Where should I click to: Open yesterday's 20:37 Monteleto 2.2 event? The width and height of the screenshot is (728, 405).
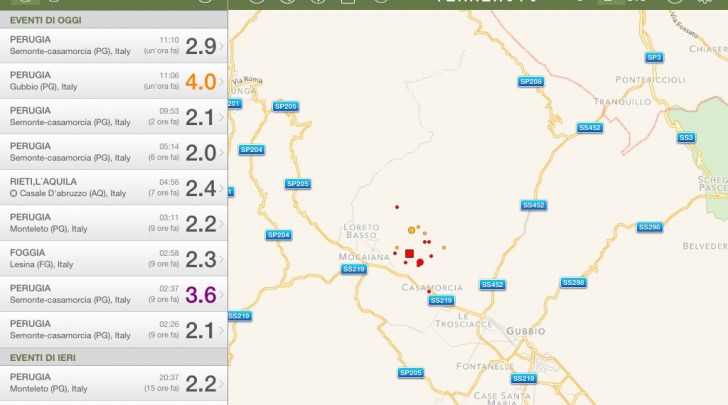pyautogui.click(x=113, y=382)
